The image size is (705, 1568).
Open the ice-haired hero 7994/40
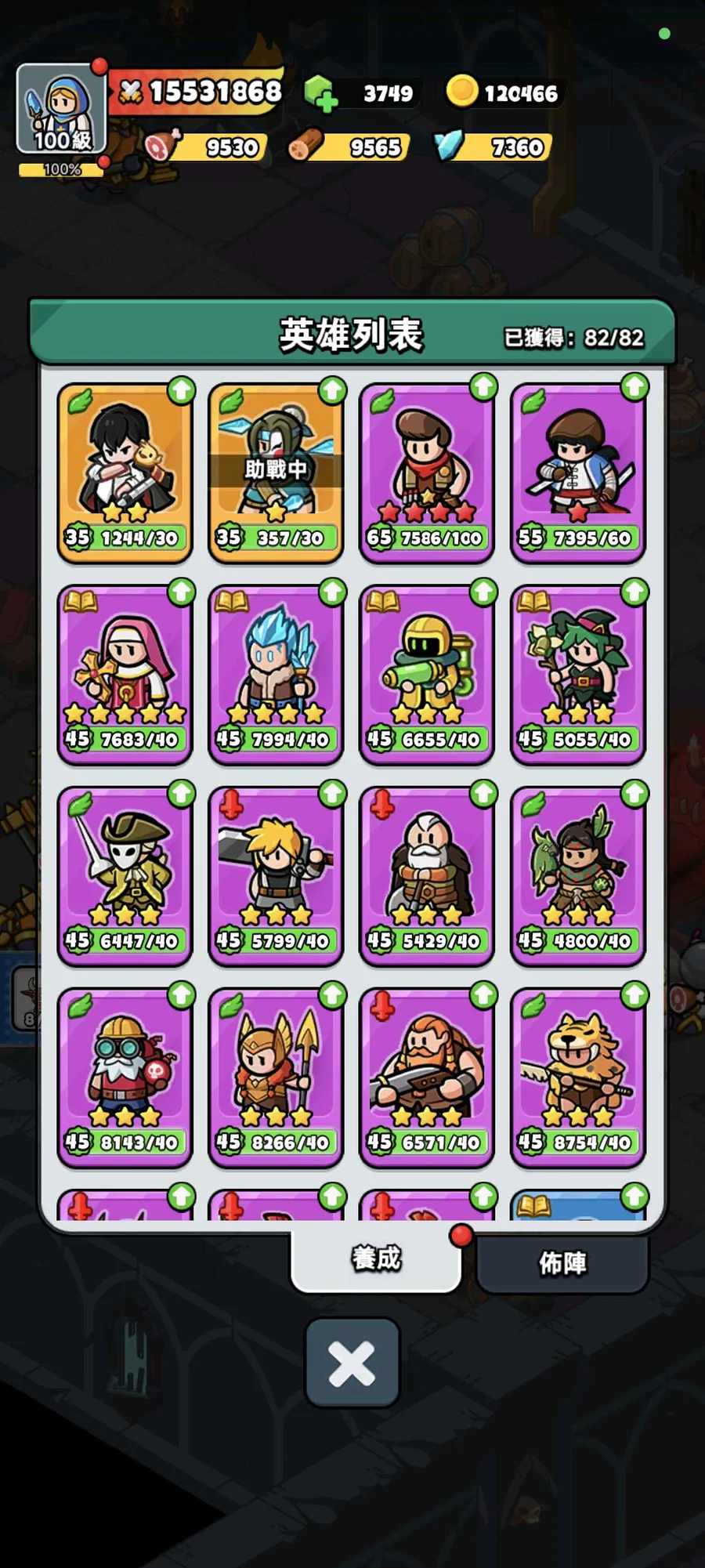276,674
